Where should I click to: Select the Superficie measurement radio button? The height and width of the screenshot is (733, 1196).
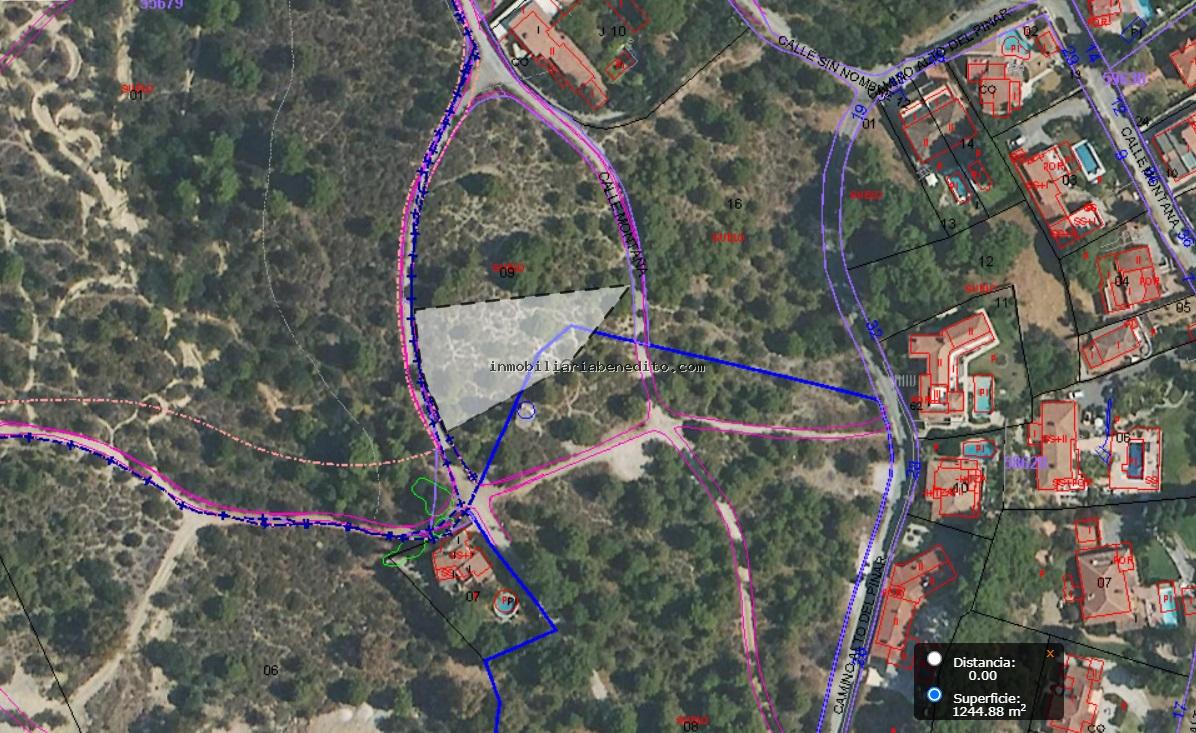click(x=934, y=695)
